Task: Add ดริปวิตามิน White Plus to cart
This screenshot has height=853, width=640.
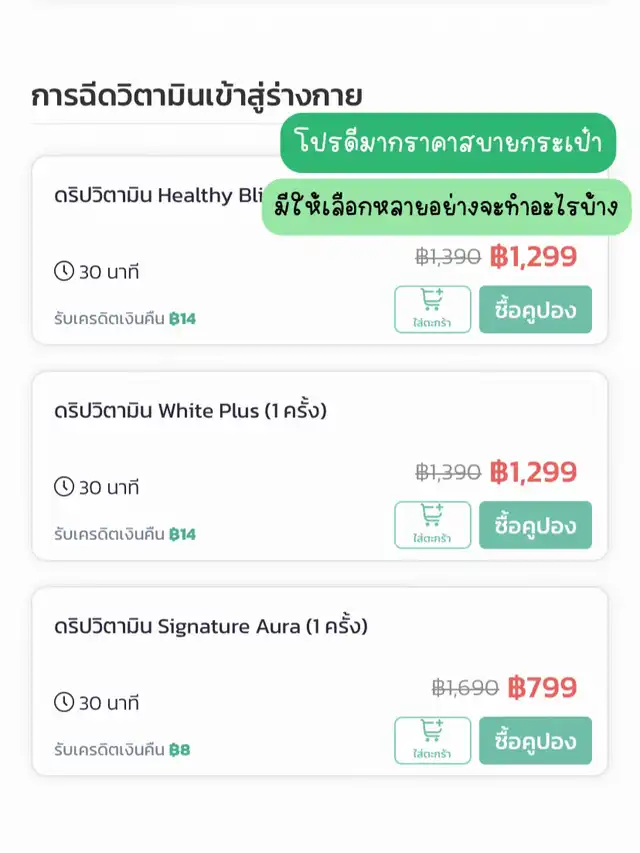Action: pyautogui.click(x=432, y=525)
